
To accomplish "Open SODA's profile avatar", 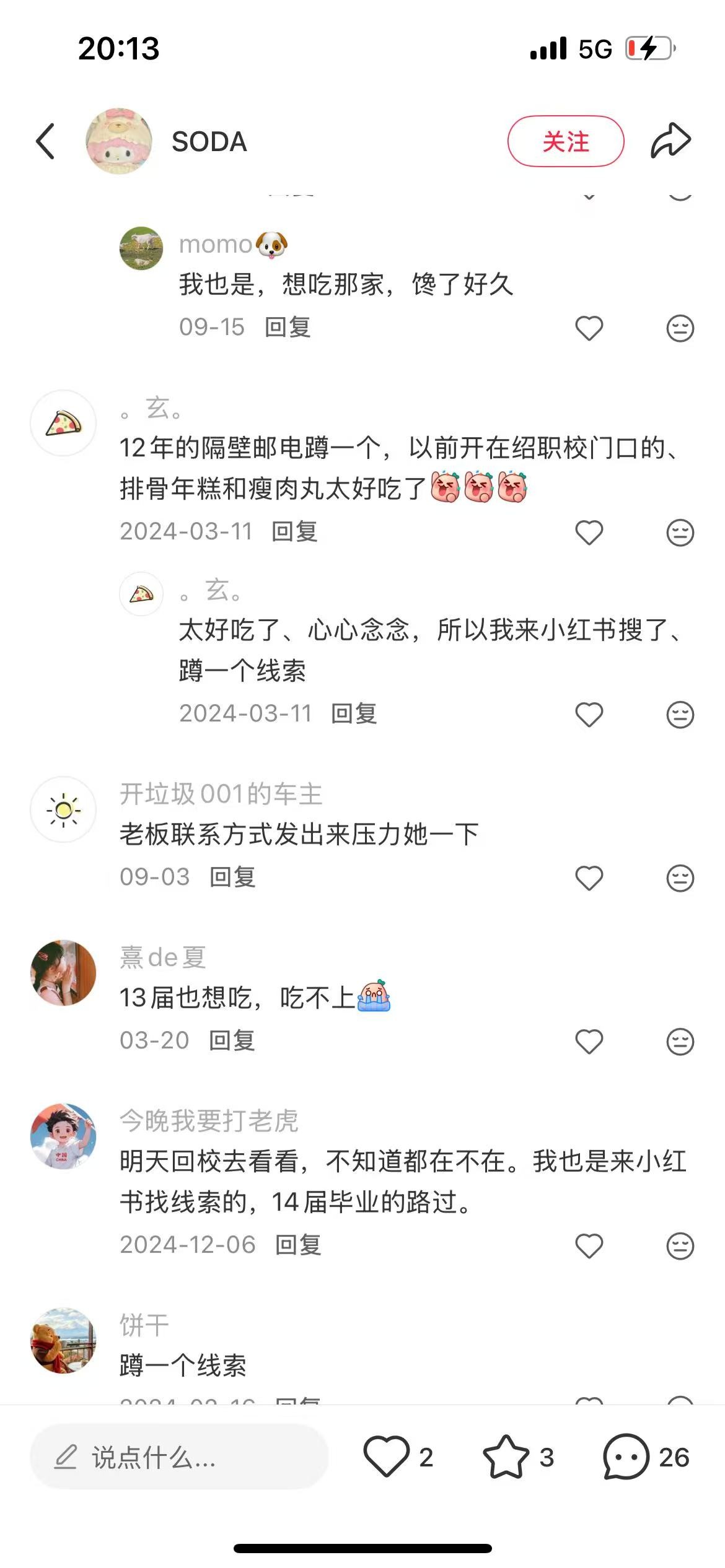I will coord(119,141).
